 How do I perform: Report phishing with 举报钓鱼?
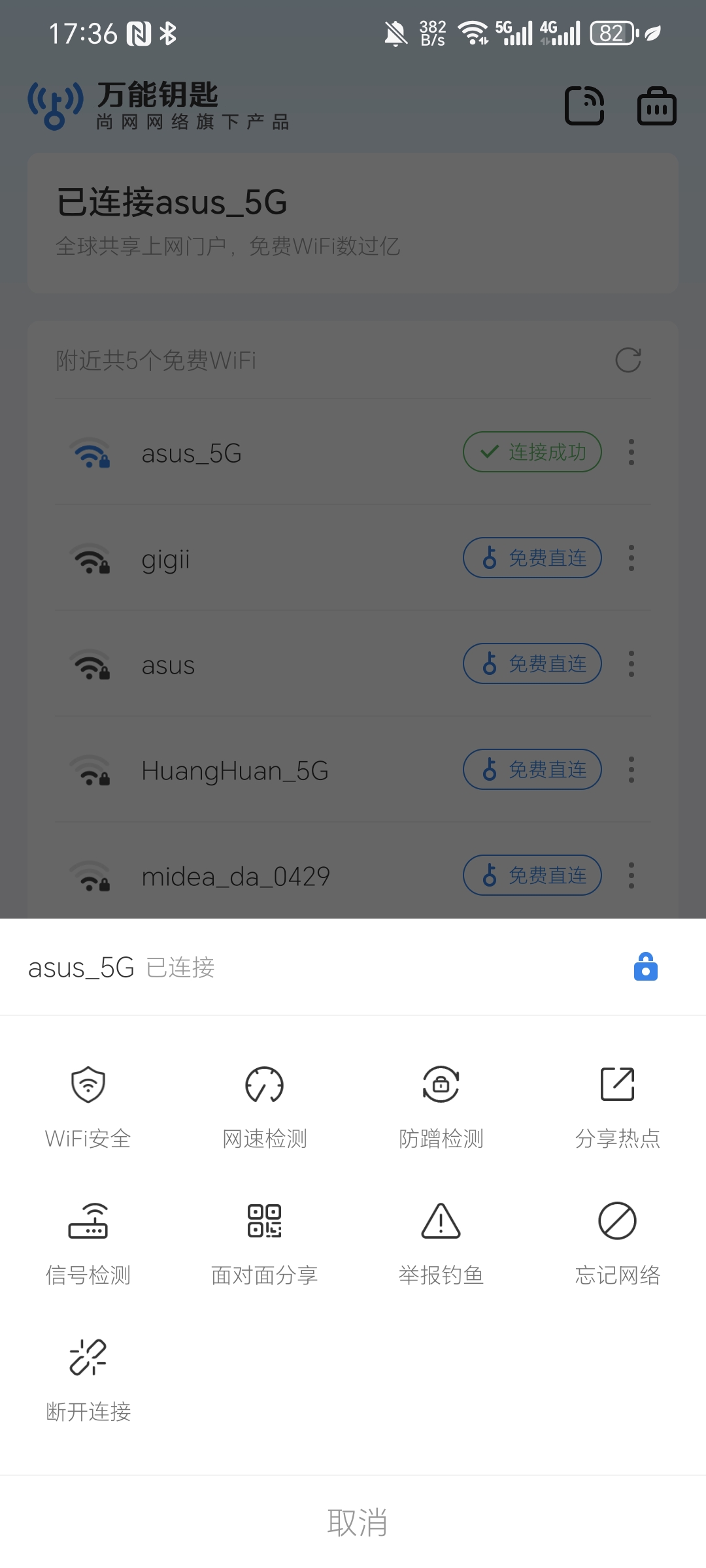click(441, 1244)
